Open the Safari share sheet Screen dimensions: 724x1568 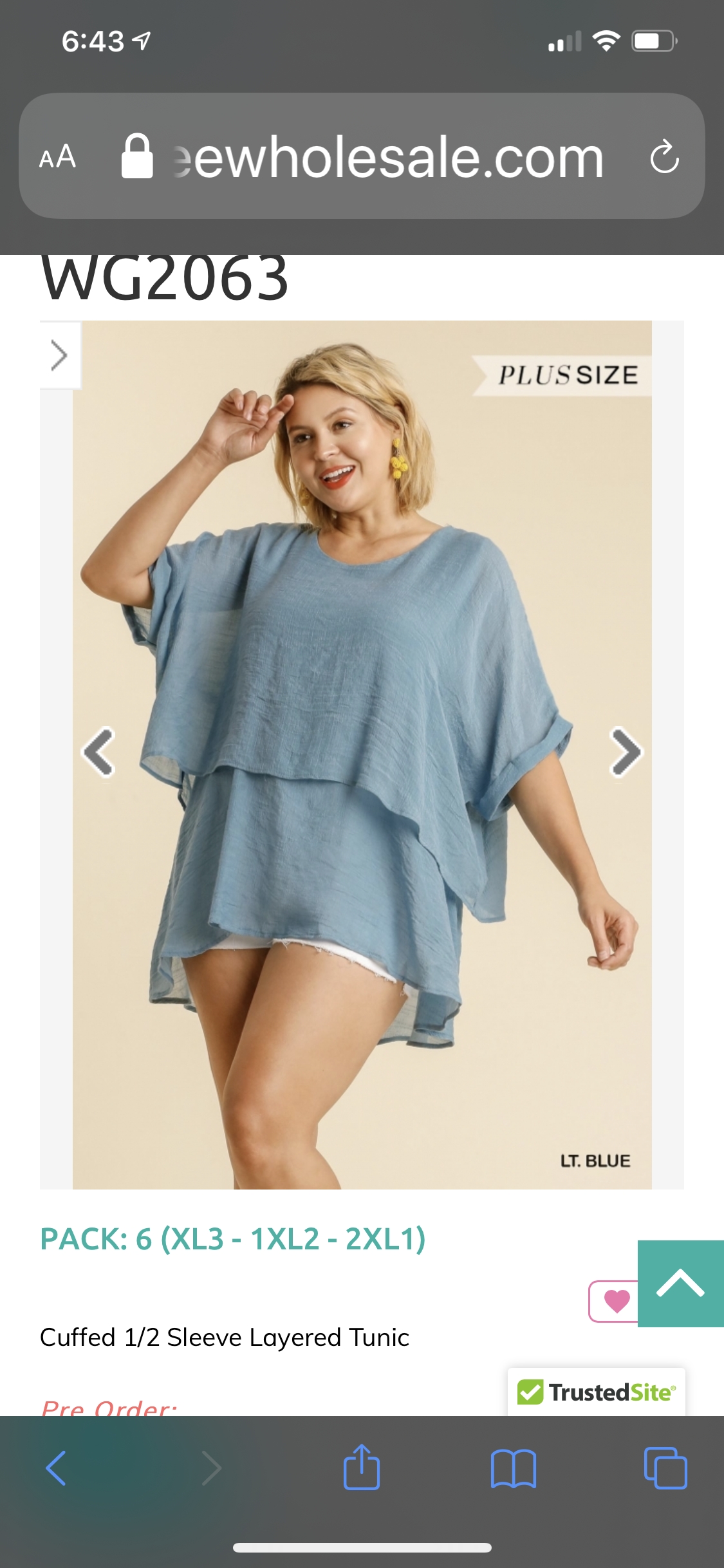[362, 1468]
